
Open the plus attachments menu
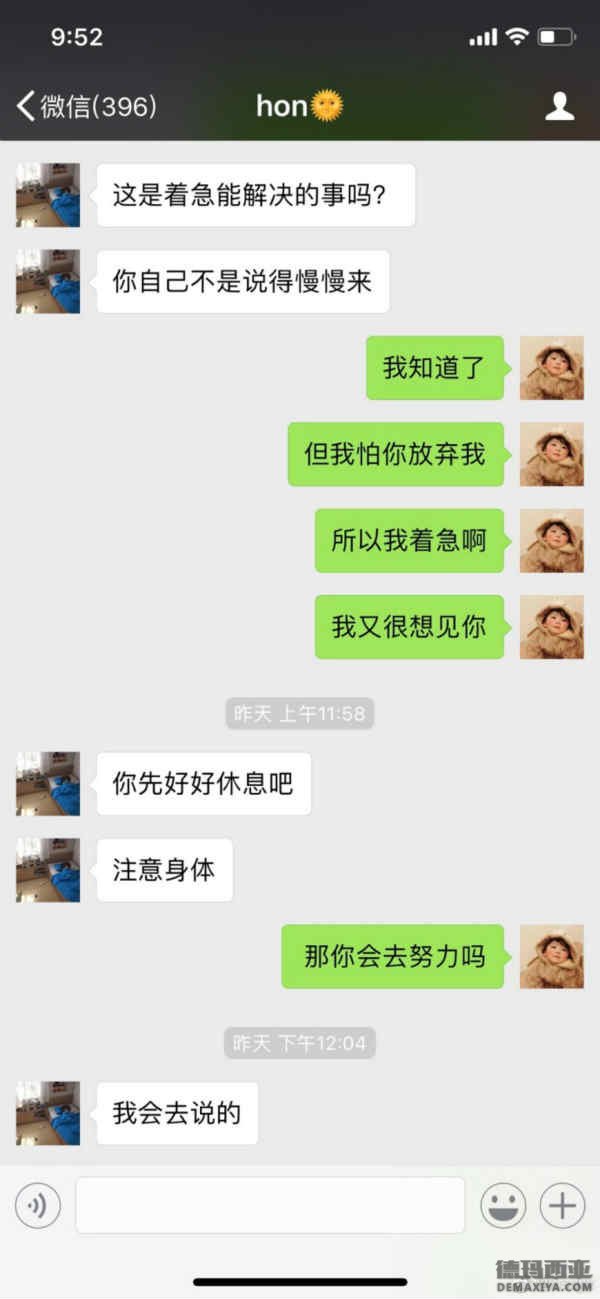point(562,1206)
